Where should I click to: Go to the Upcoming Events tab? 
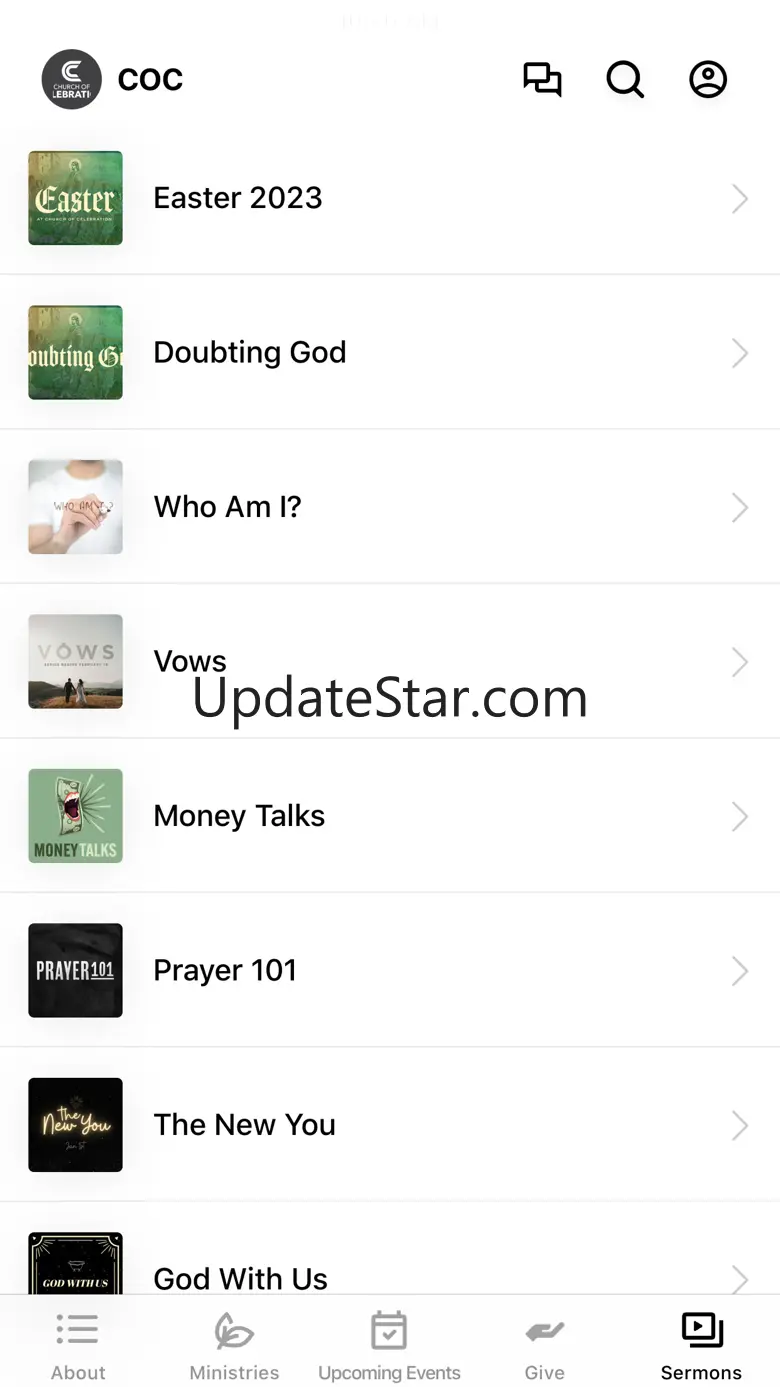(x=389, y=1346)
